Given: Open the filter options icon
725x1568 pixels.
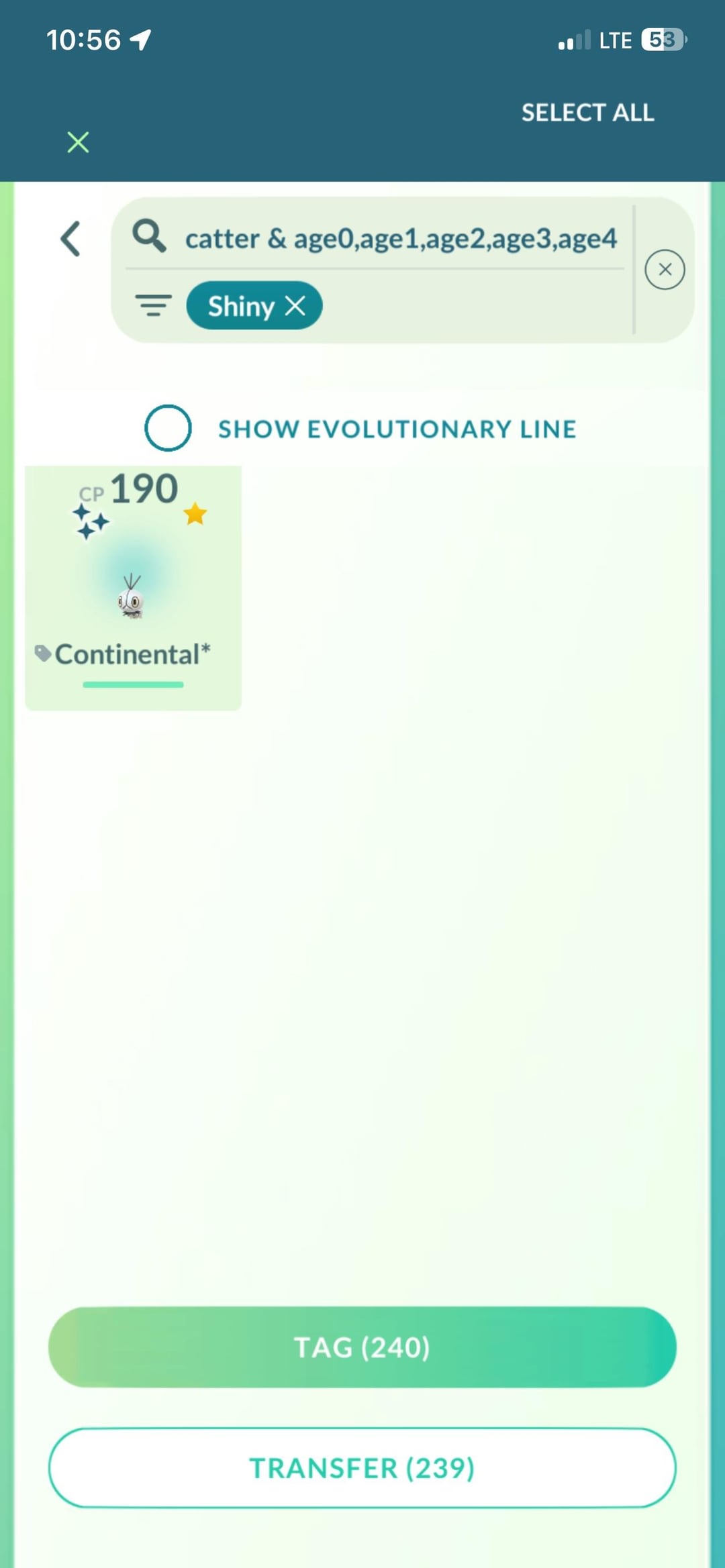Looking at the screenshot, I should (x=153, y=305).
